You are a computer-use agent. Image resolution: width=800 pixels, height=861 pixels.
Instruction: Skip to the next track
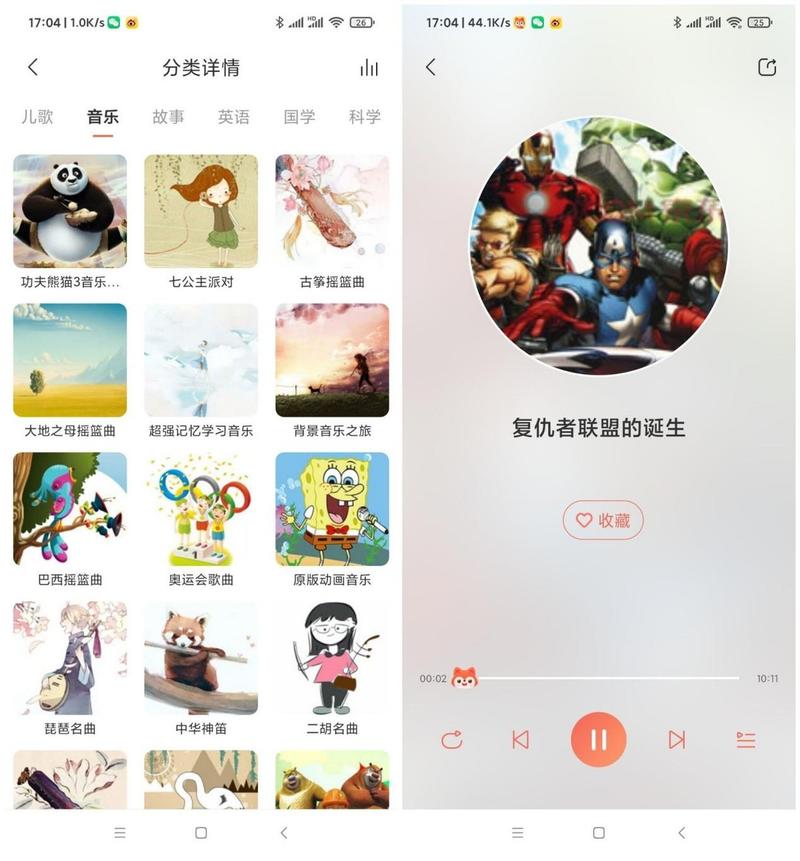coord(677,740)
